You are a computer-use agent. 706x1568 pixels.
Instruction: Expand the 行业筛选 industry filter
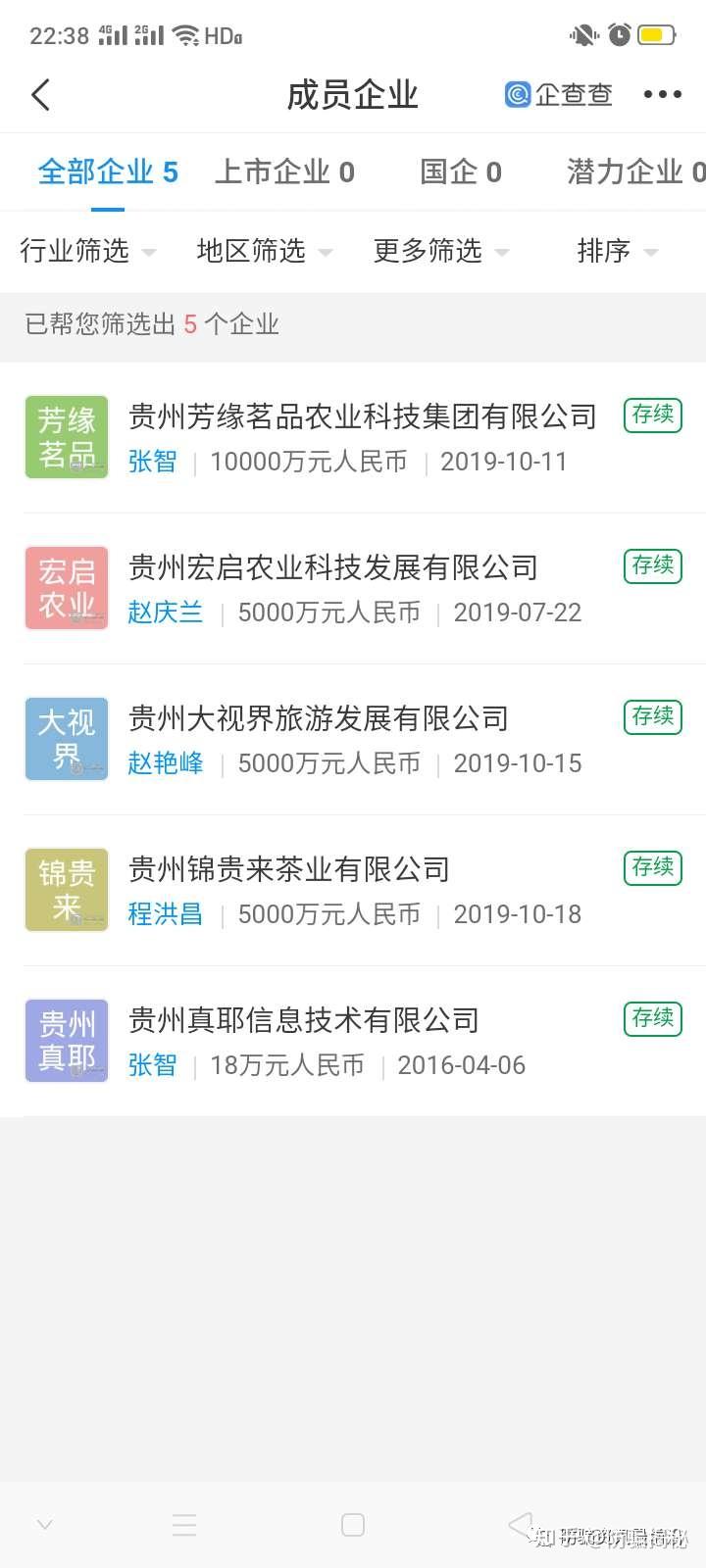pos(74,251)
